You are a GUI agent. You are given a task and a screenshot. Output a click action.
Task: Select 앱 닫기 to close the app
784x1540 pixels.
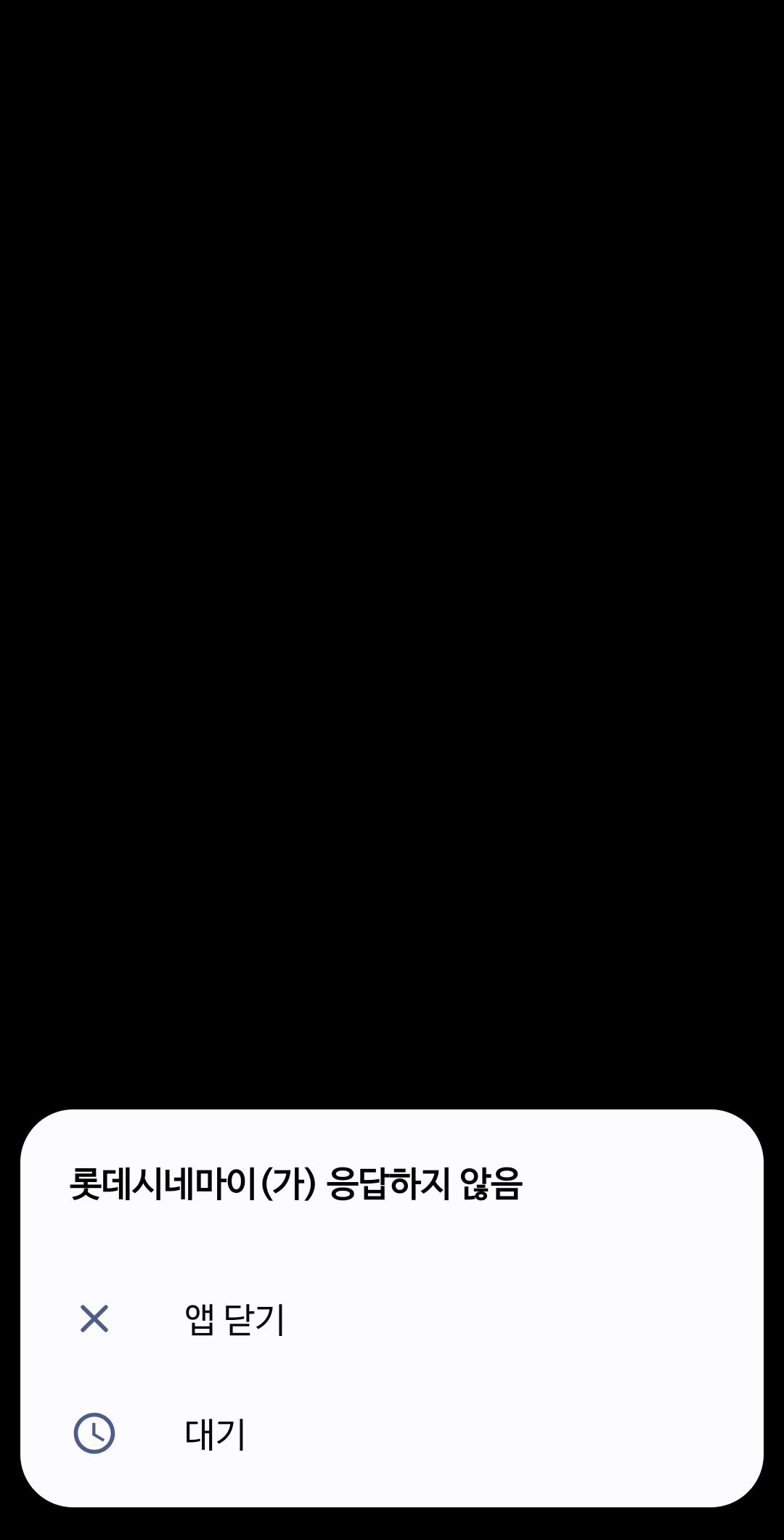[234, 1319]
